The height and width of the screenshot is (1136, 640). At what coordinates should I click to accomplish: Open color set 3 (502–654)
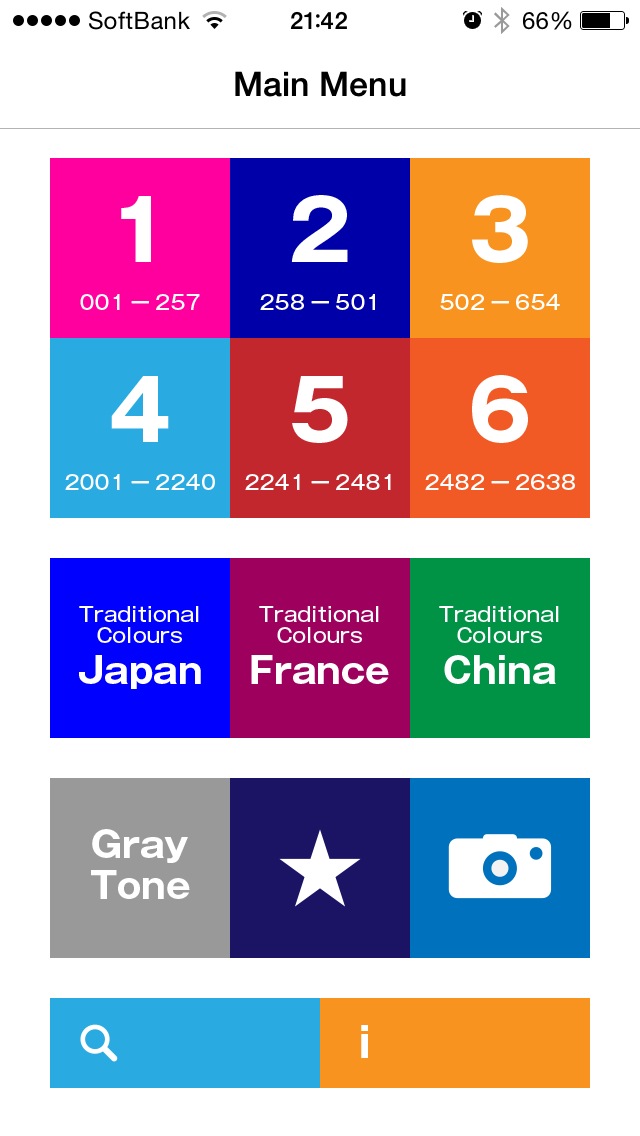point(500,248)
